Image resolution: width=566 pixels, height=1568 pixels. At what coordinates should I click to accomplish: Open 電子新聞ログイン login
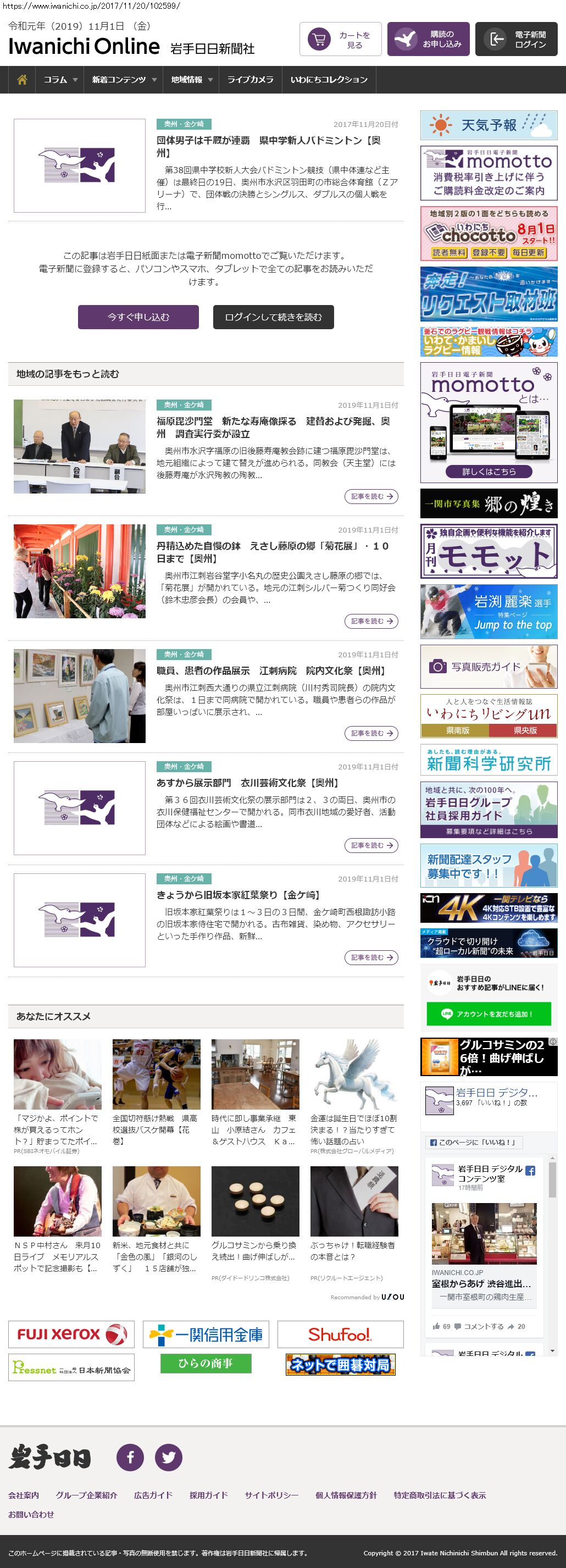click(516, 40)
